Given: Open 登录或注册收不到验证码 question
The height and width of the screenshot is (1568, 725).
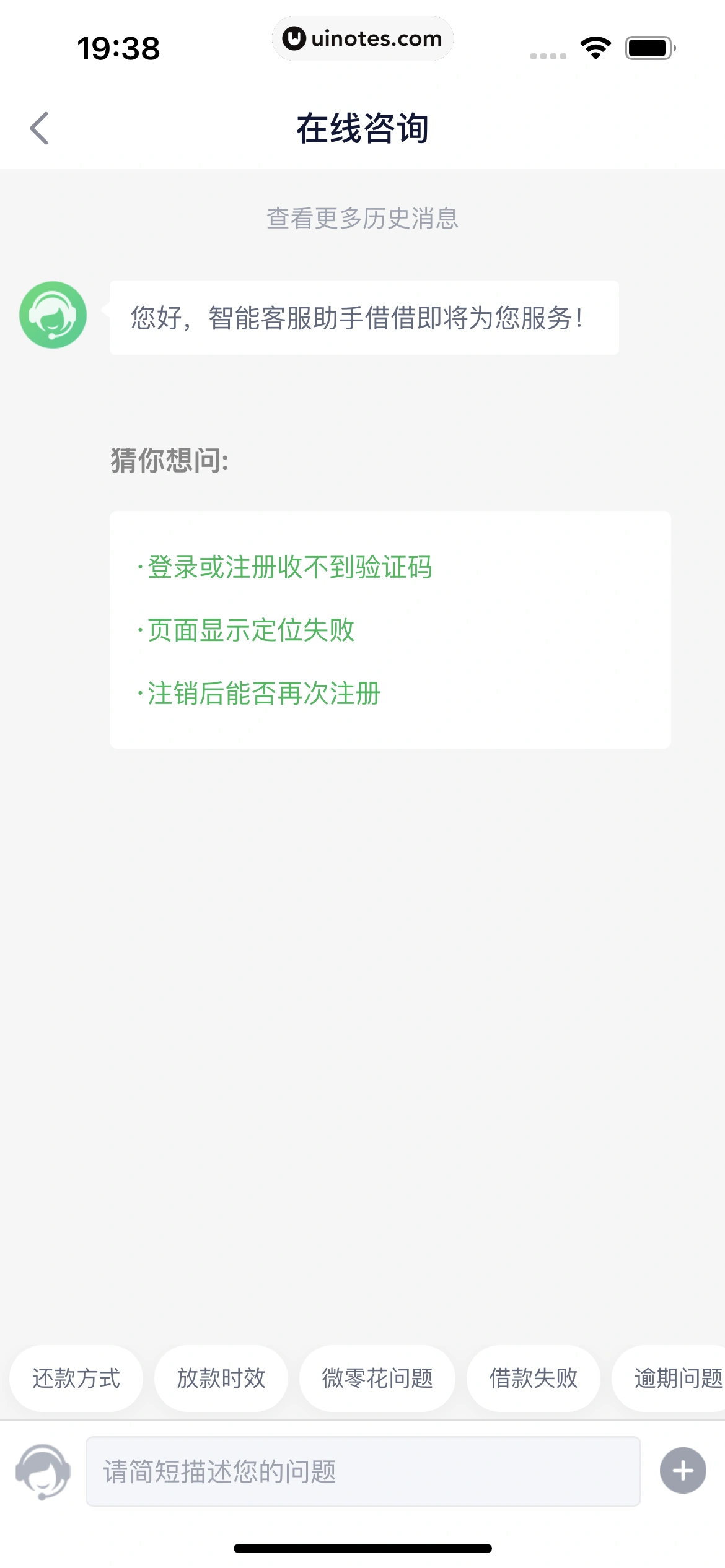Looking at the screenshot, I should coord(289,567).
